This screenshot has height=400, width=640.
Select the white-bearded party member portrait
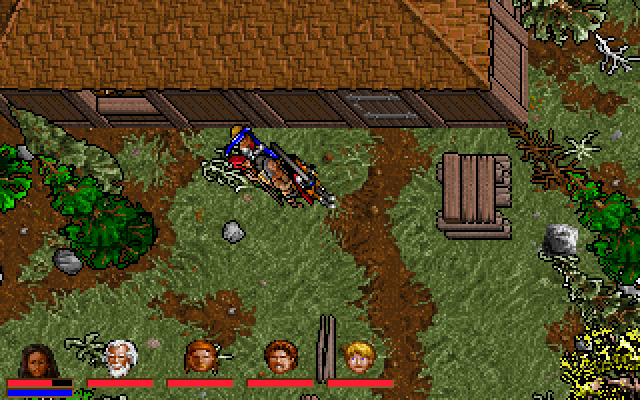[x=119, y=358]
